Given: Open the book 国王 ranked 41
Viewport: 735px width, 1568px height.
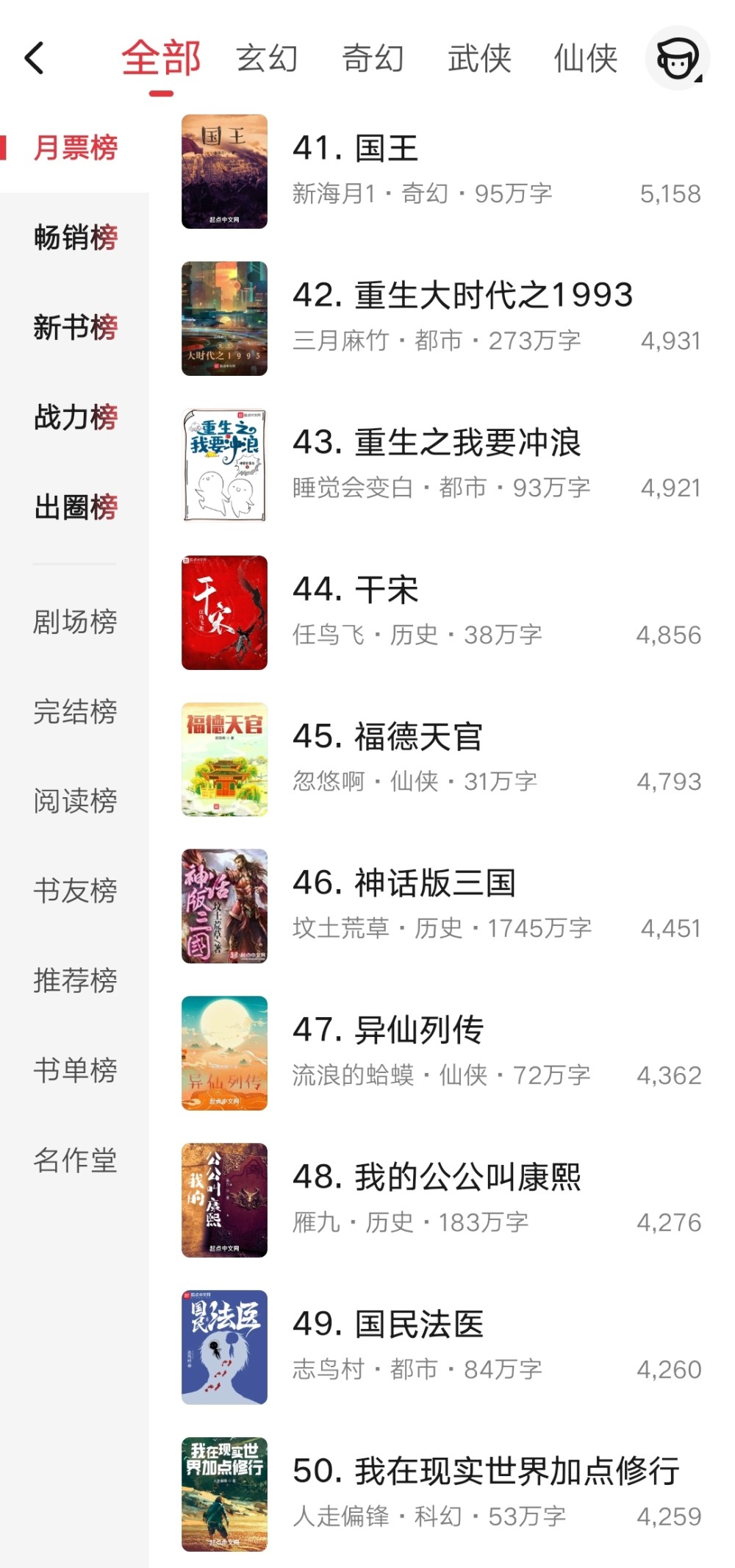Looking at the screenshot, I should (x=441, y=171).
